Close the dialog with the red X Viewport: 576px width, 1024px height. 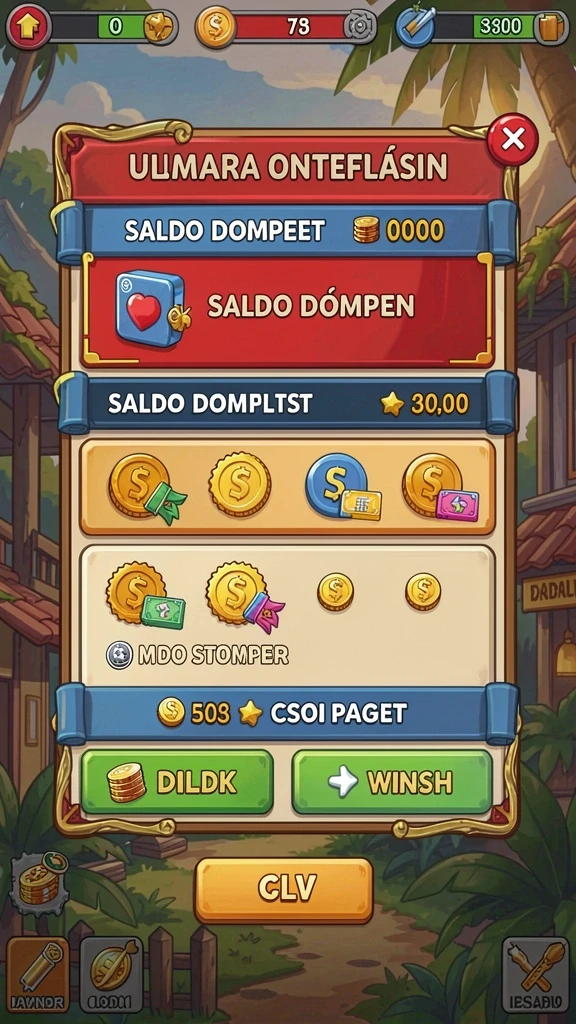point(513,139)
